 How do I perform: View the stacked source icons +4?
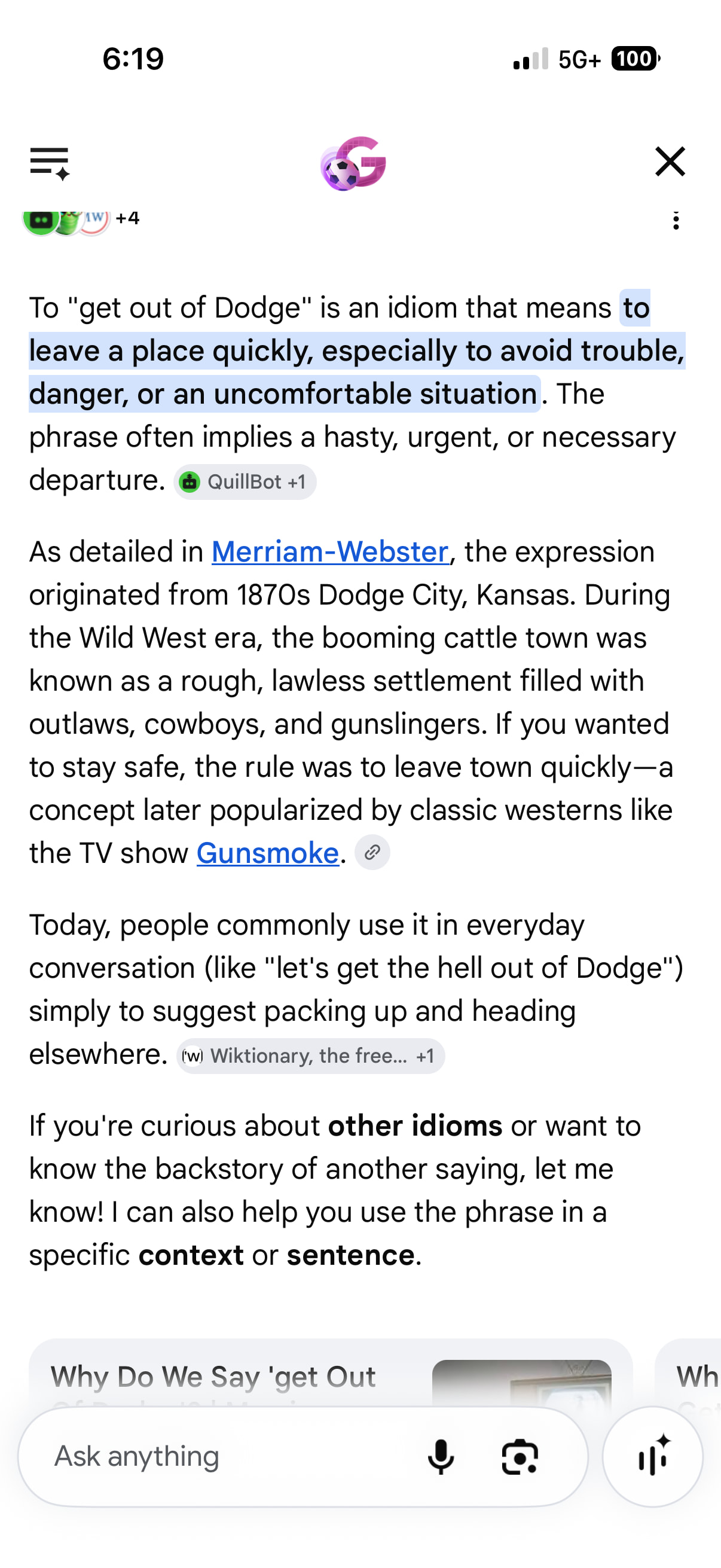82,219
